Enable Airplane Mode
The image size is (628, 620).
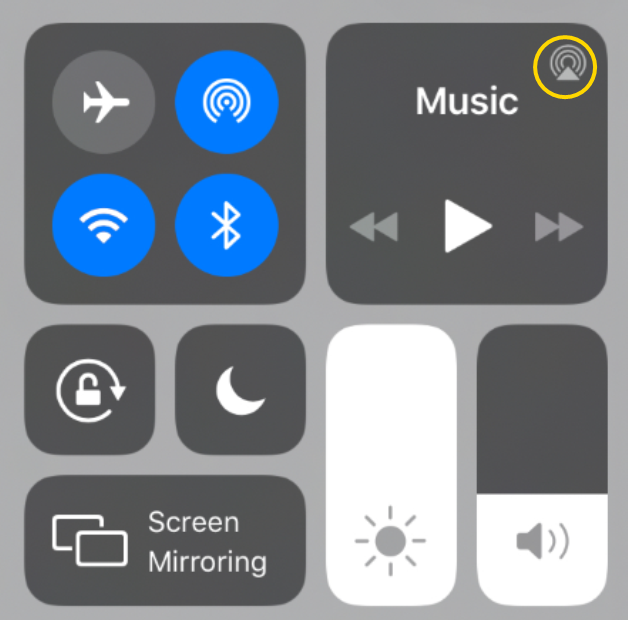pos(103,100)
